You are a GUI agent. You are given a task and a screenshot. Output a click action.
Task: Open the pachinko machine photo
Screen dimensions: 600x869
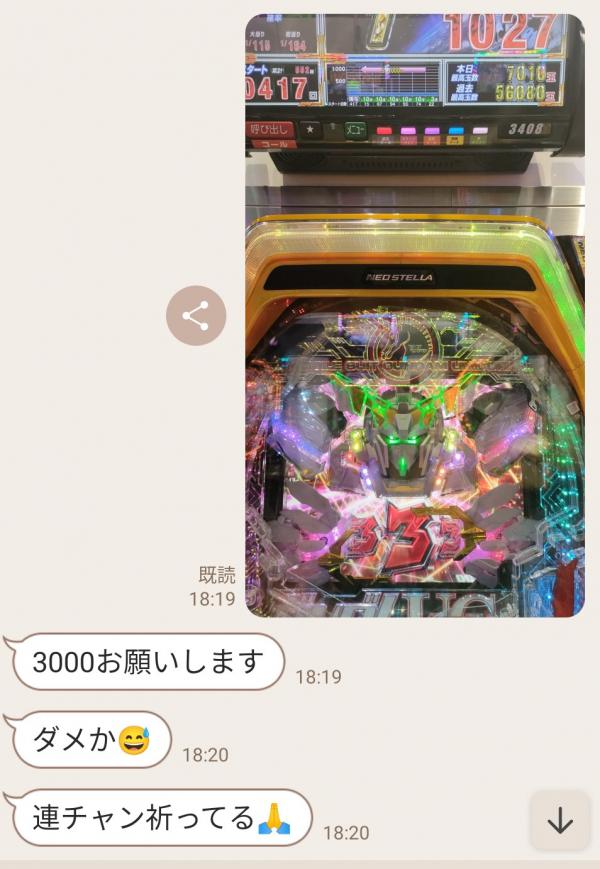coord(415,315)
